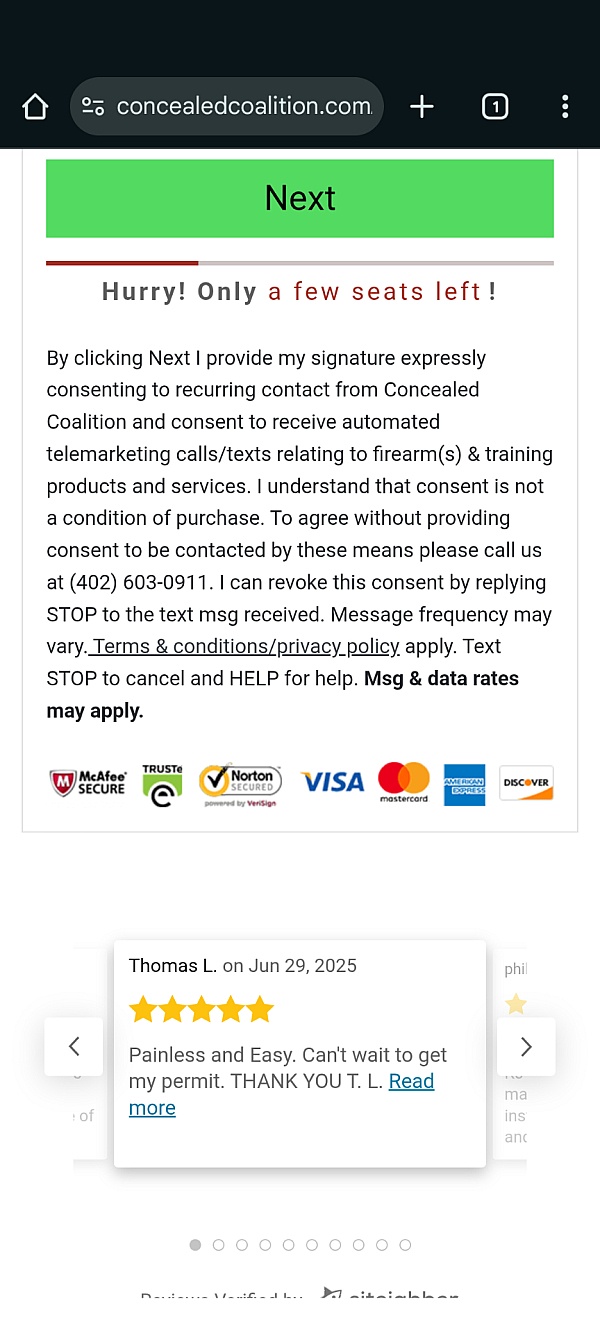Image resolution: width=600 pixels, height=1333 pixels.
Task: Jump to the second review dot
Action: pyautogui.click(x=218, y=1245)
